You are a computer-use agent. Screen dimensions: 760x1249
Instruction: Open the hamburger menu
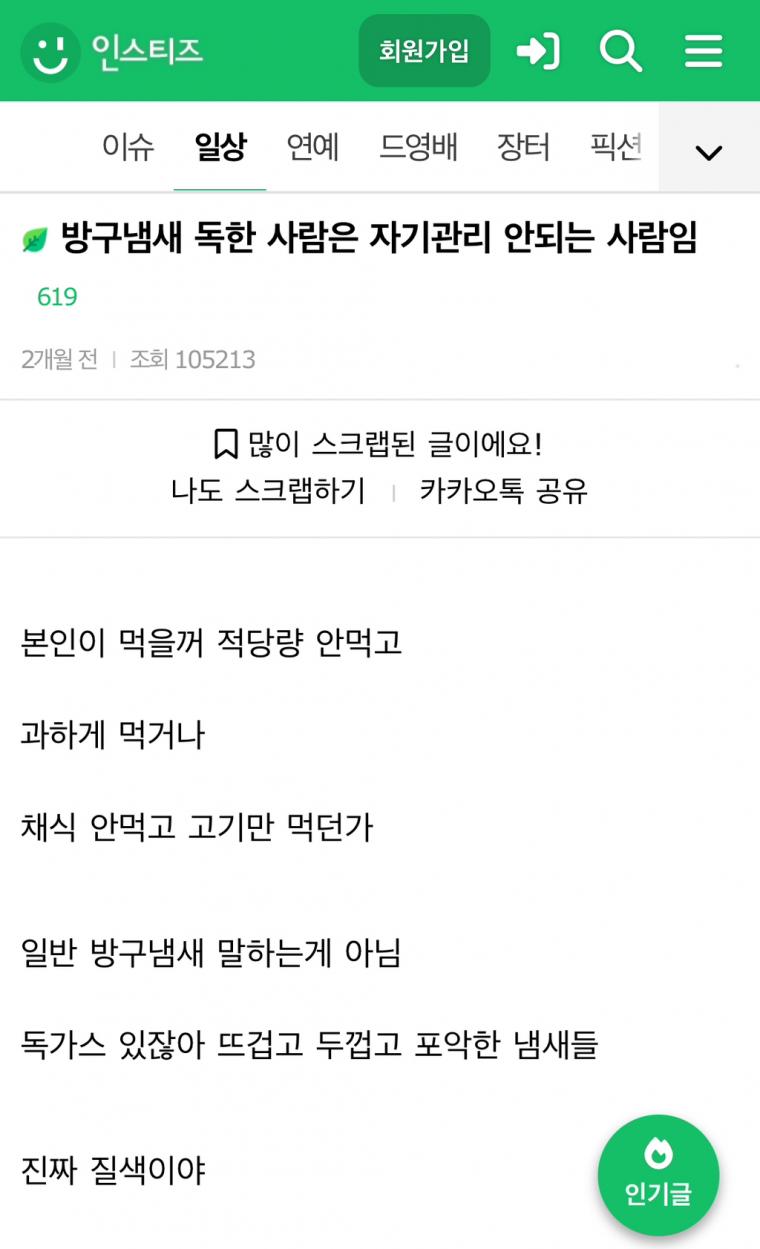click(x=704, y=51)
